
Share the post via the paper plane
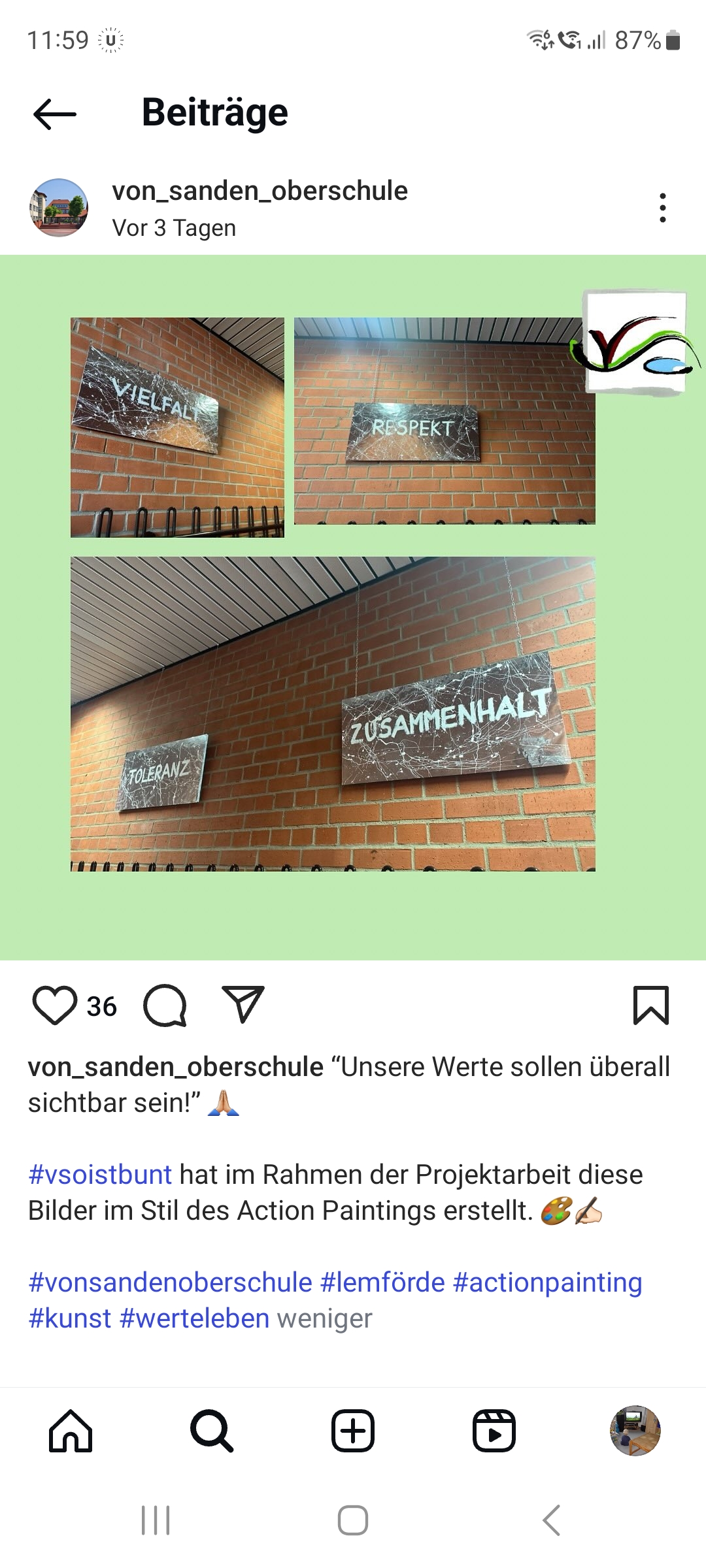(243, 1004)
